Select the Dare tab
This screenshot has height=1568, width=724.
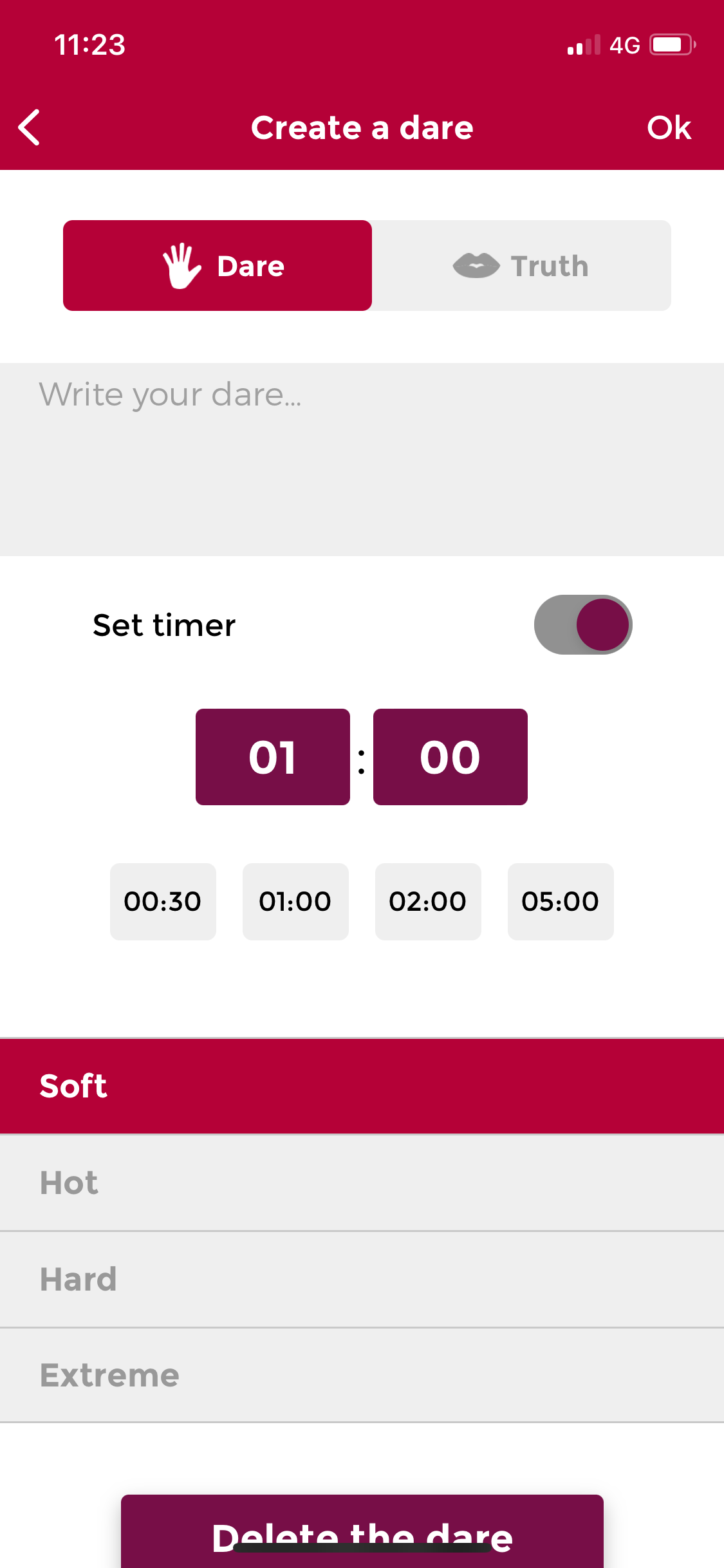pyautogui.click(x=218, y=265)
